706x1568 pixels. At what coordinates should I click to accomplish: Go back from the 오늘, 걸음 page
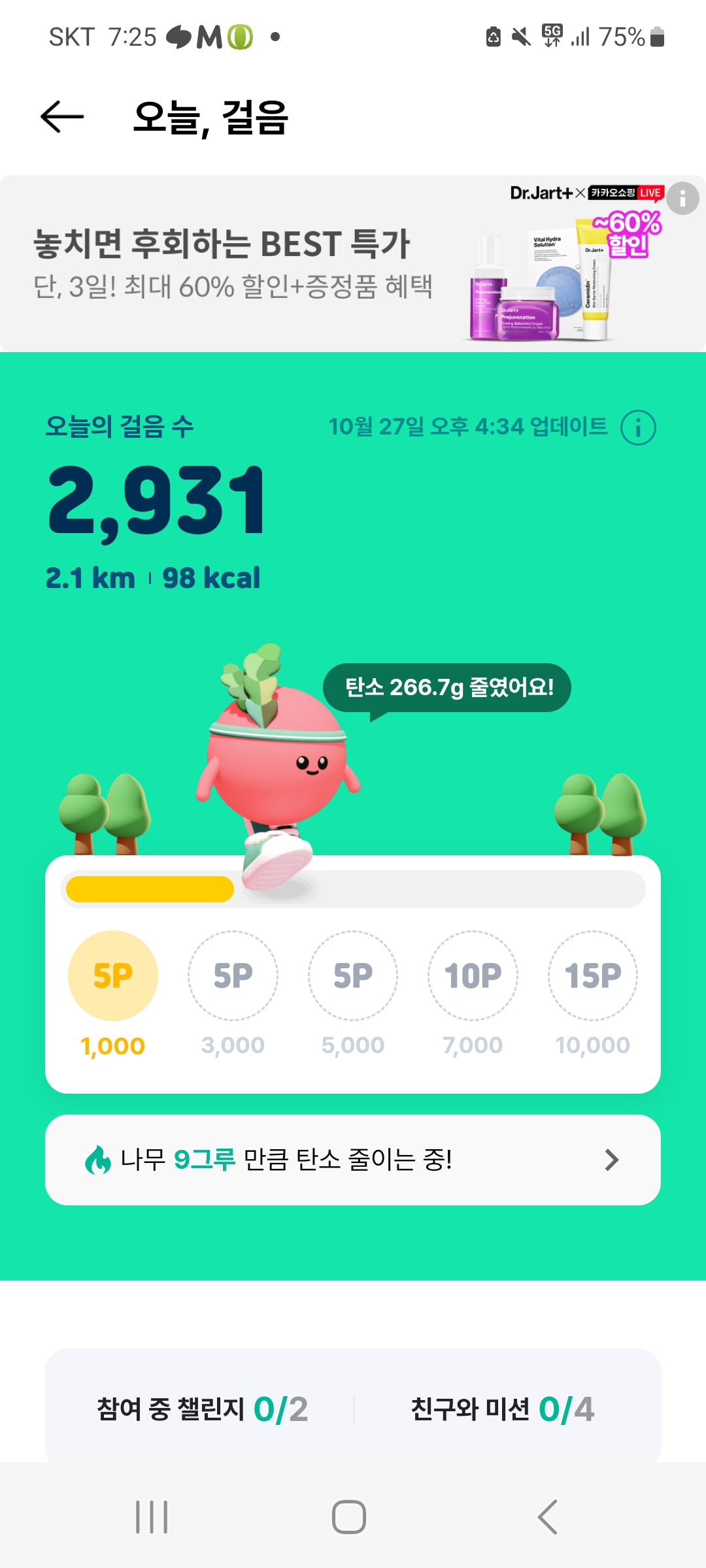click(x=62, y=117)
